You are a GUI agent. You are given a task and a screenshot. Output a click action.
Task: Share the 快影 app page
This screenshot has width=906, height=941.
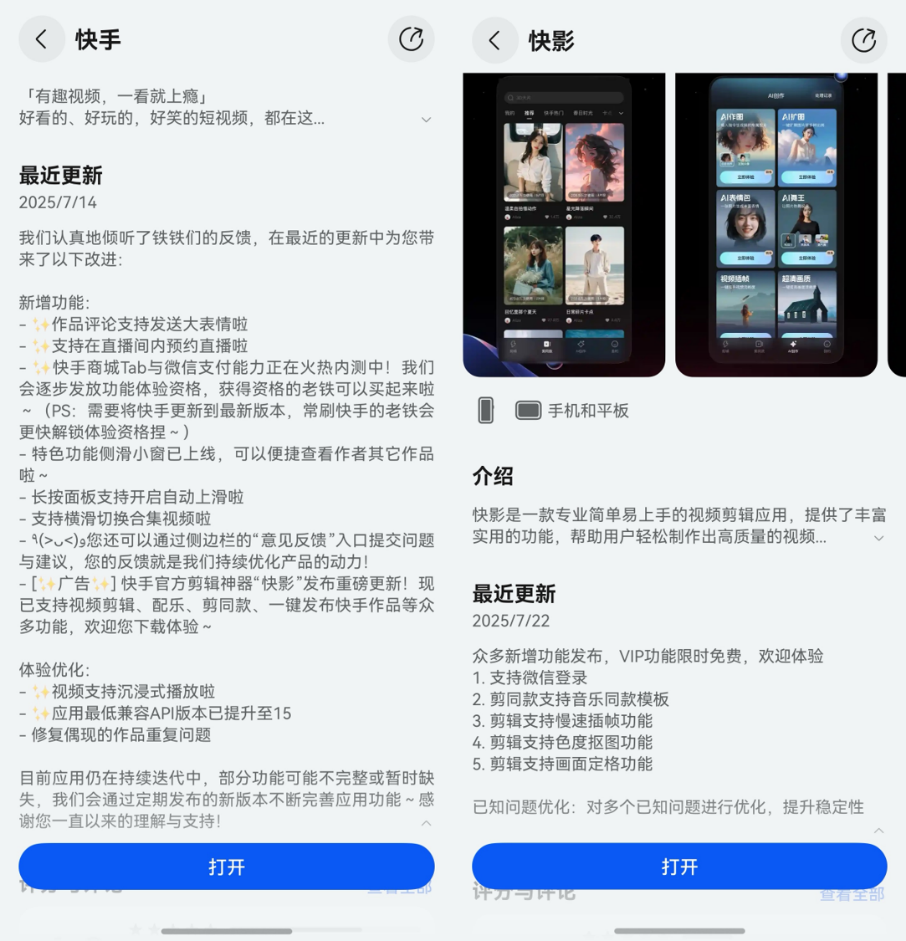tap(864, 40)
